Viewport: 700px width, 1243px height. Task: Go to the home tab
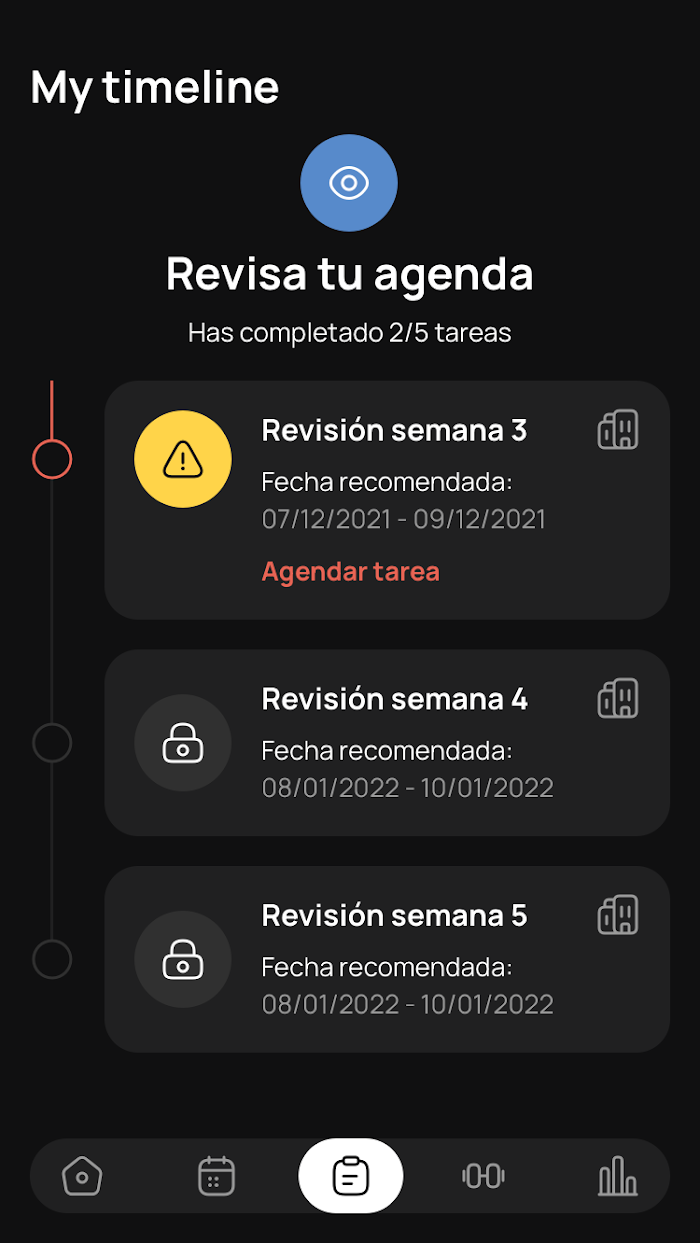[x=82, y=1176]
